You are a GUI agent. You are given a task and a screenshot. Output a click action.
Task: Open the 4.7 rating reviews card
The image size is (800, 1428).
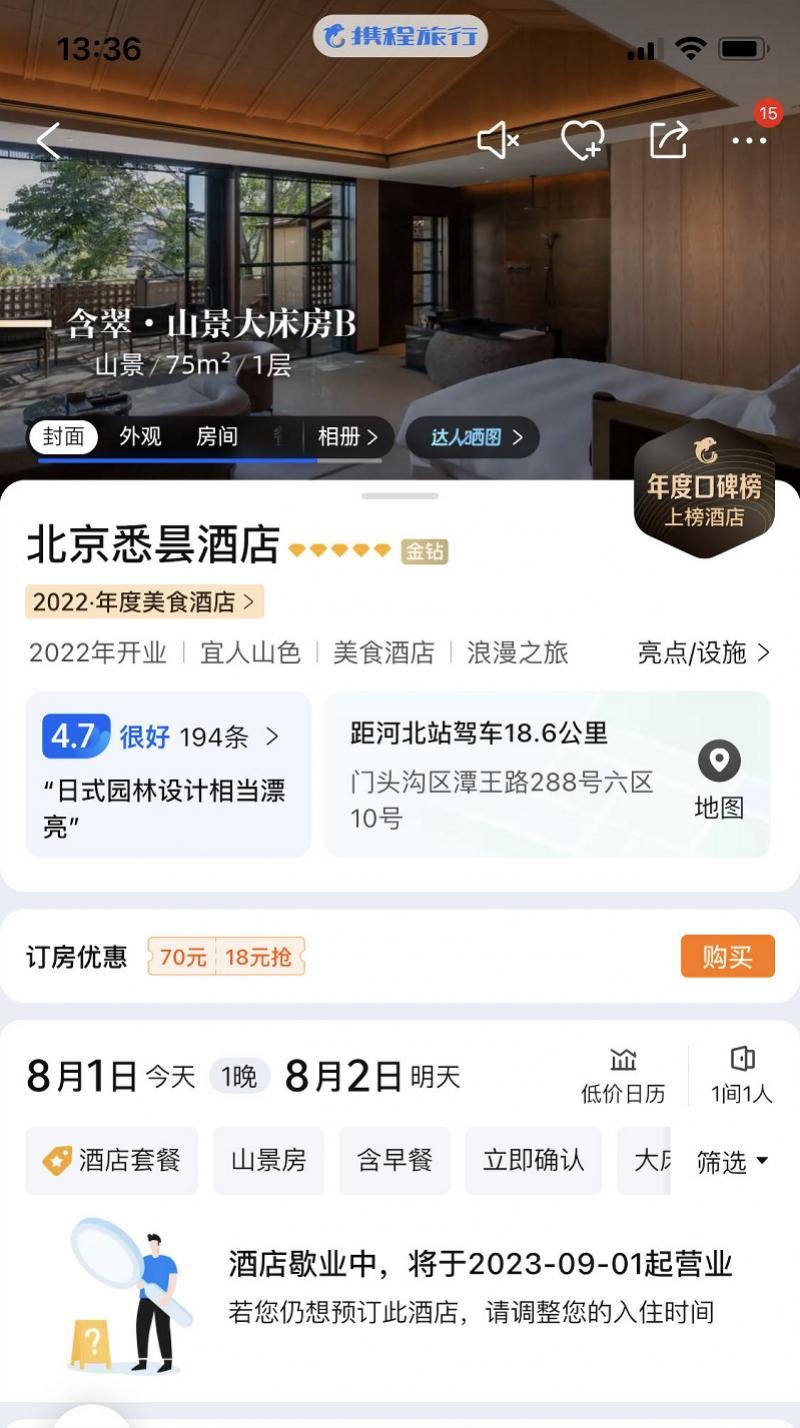click(167, 773)
